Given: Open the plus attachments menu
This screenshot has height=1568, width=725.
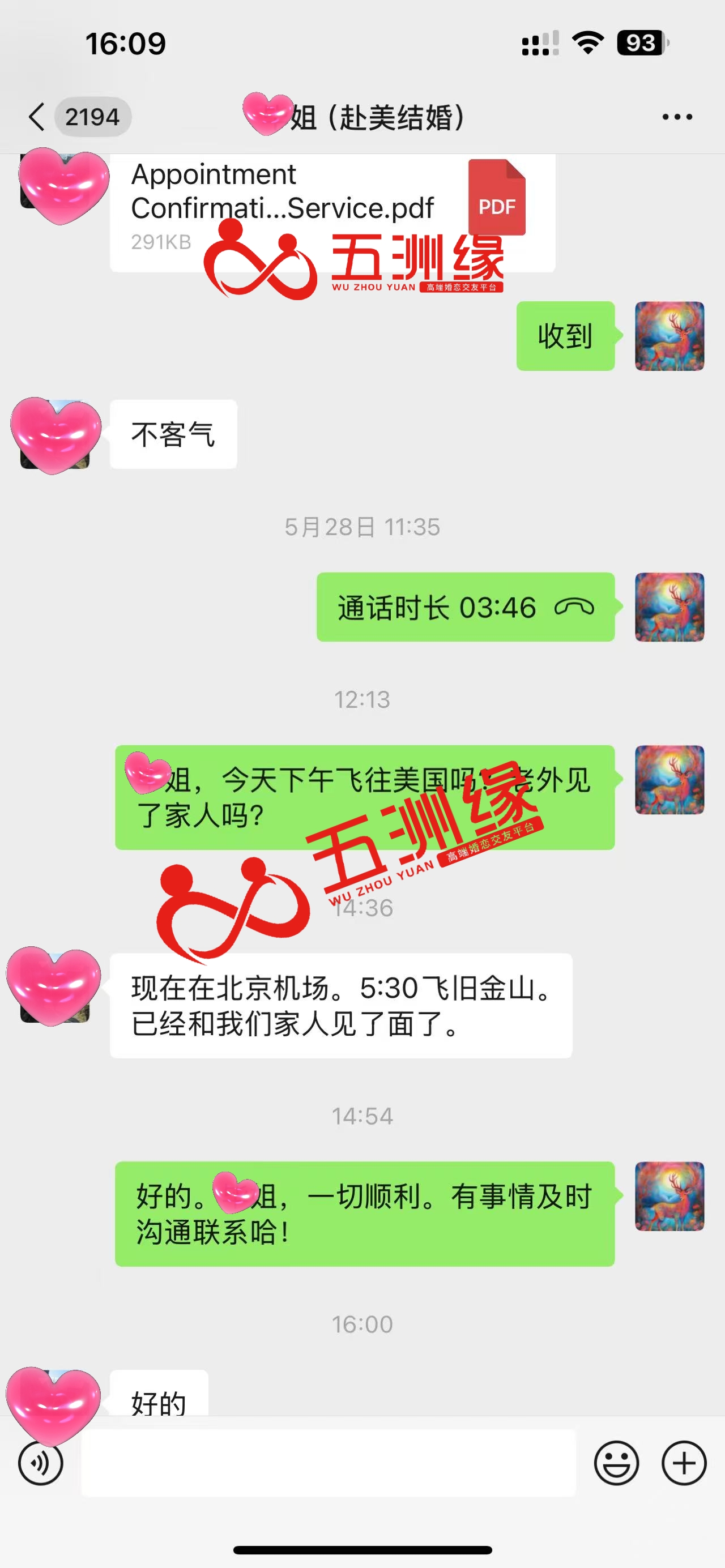Looking at the screenshot, I should click(x=684, y=1463).
